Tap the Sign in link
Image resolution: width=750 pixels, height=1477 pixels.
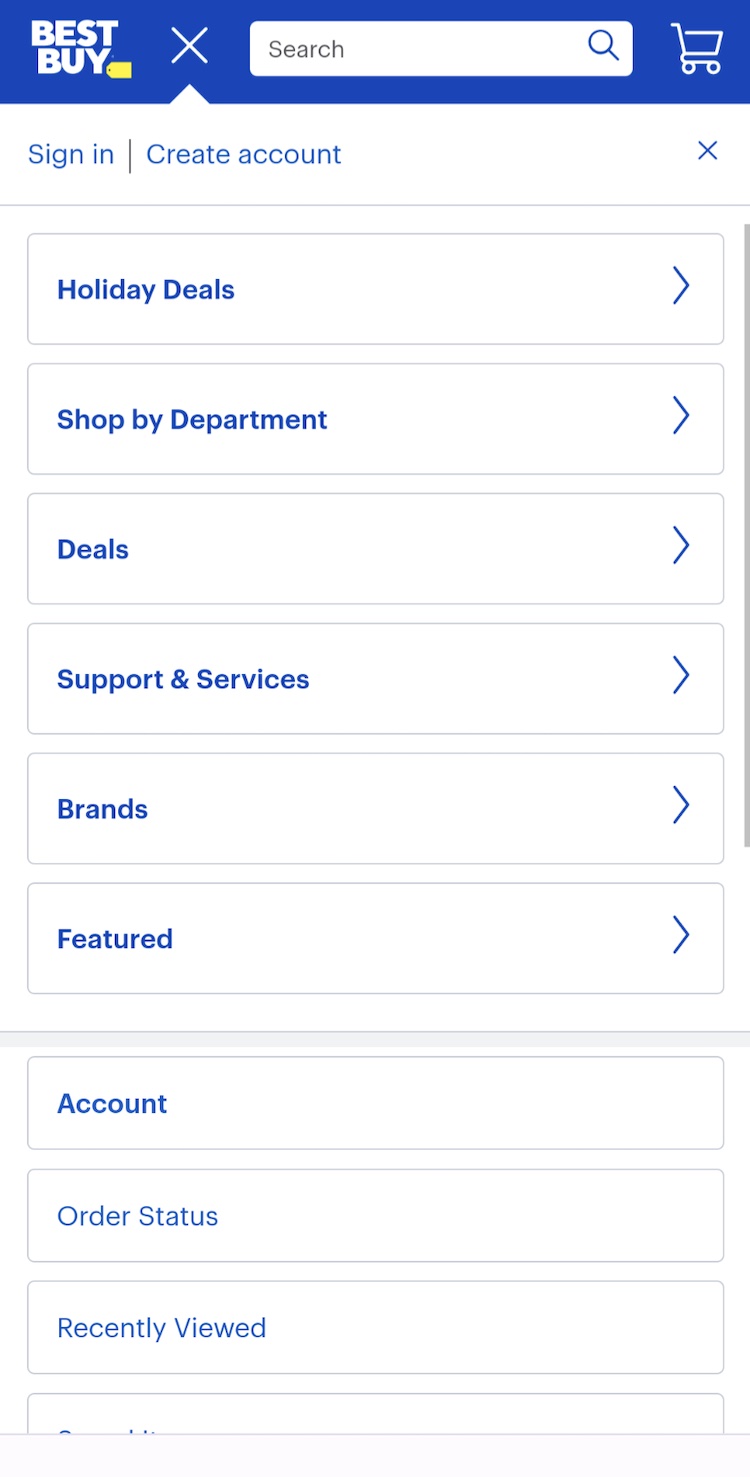71,155
